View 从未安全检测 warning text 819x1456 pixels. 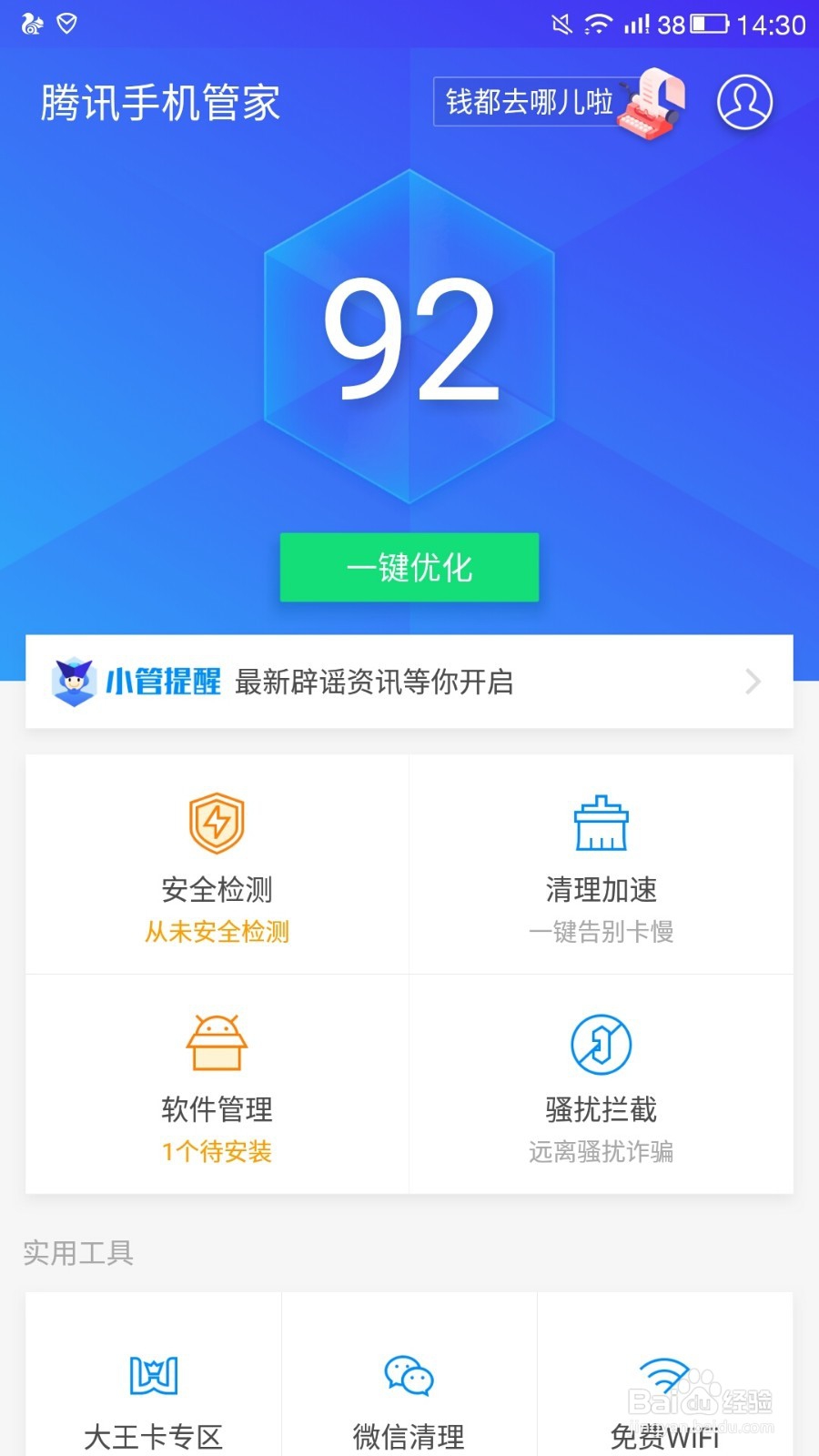coord(216,931)
